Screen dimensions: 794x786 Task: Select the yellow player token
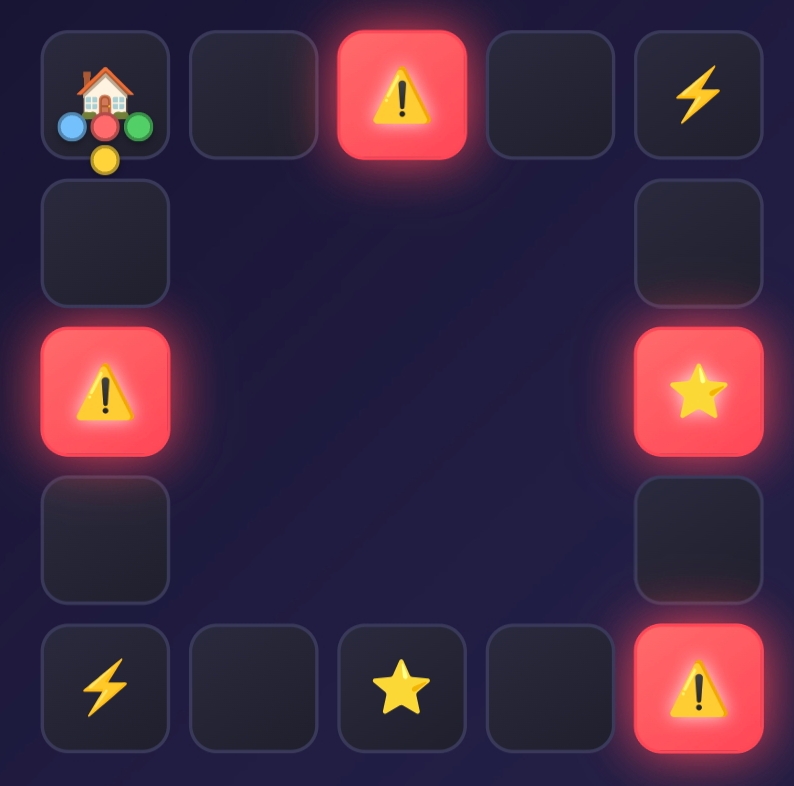click(105, 160)
